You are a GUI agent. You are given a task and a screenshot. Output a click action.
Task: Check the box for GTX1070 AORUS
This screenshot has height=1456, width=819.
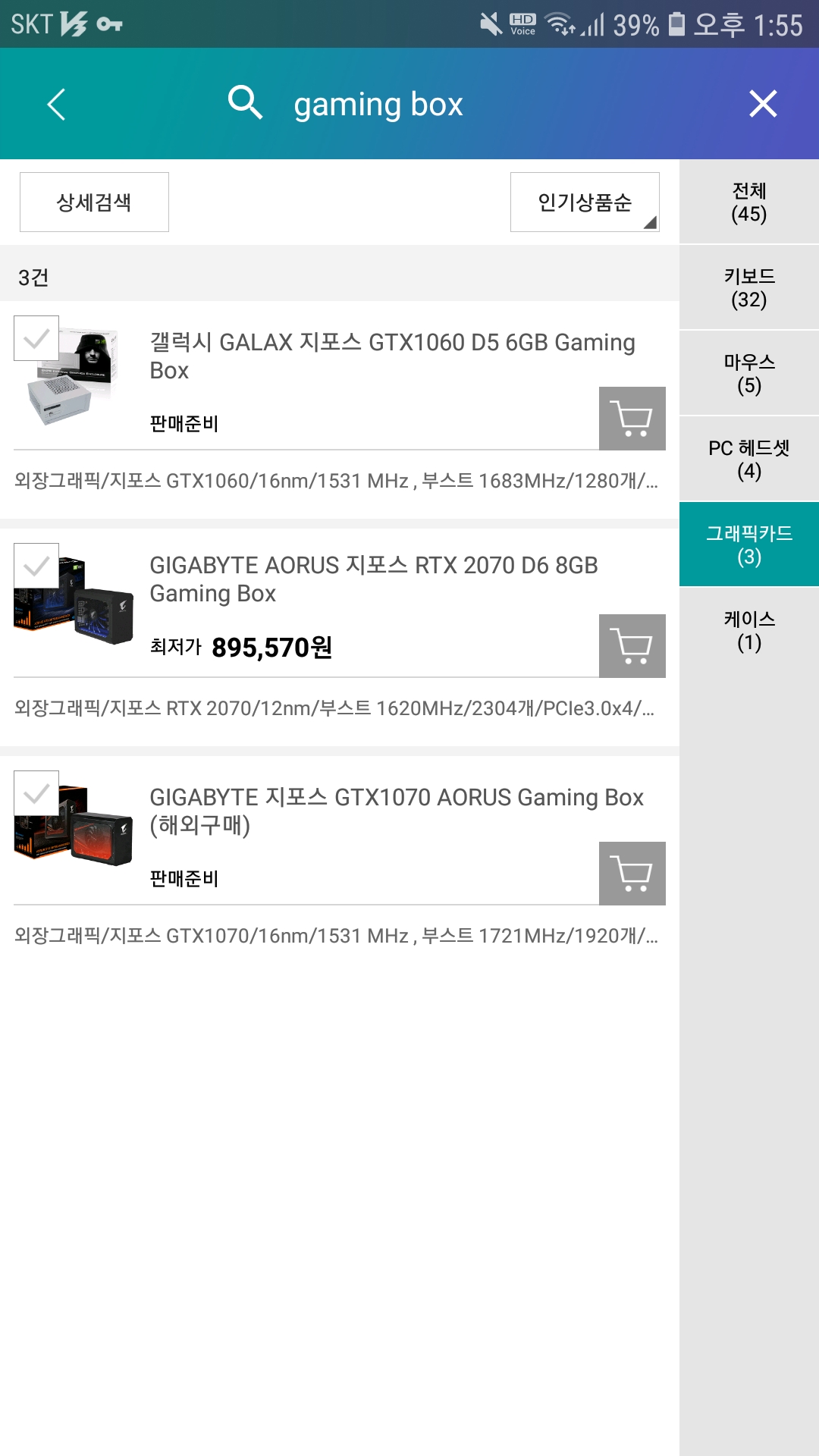36,793
